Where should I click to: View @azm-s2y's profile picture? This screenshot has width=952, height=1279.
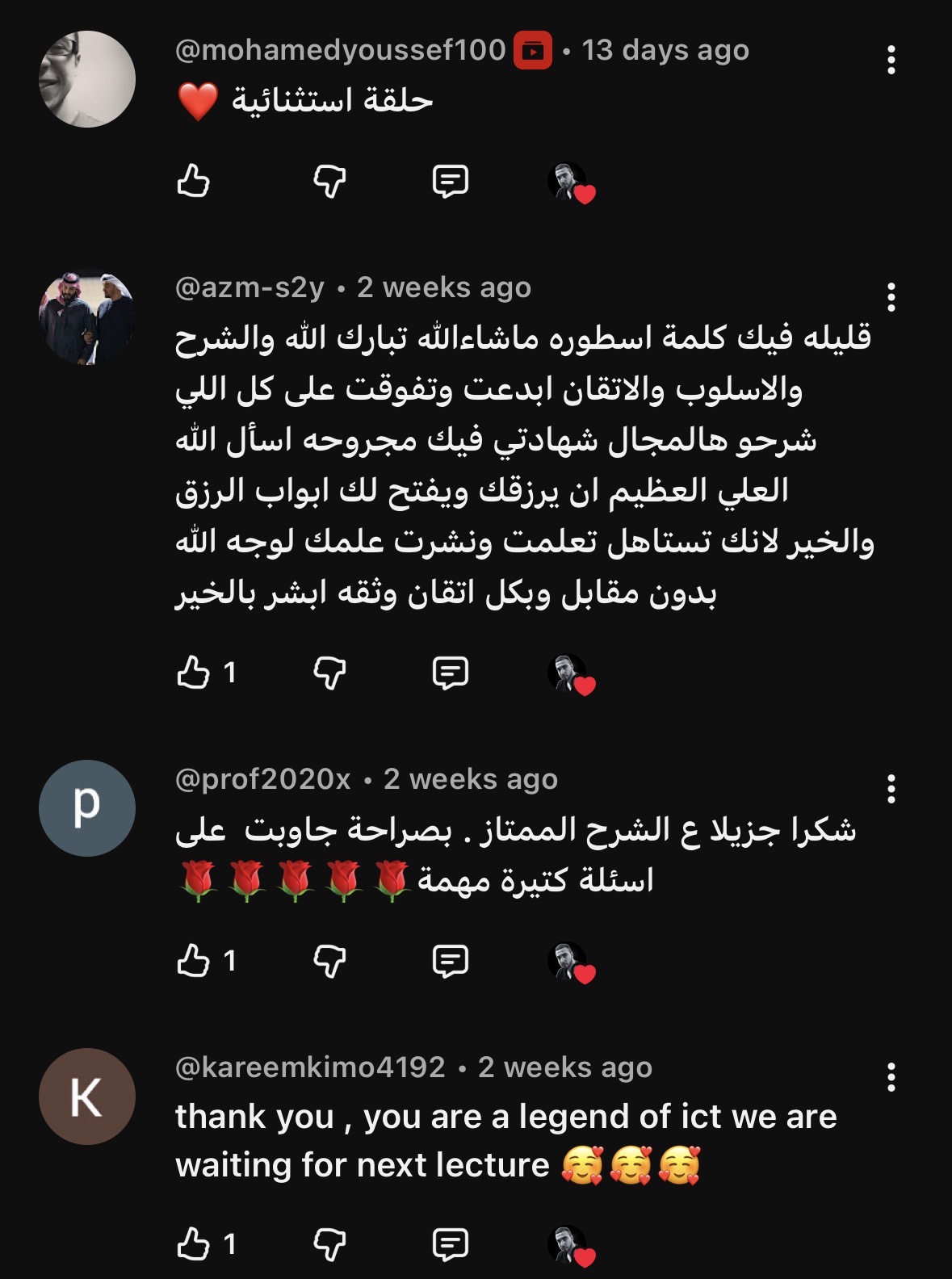87,317
